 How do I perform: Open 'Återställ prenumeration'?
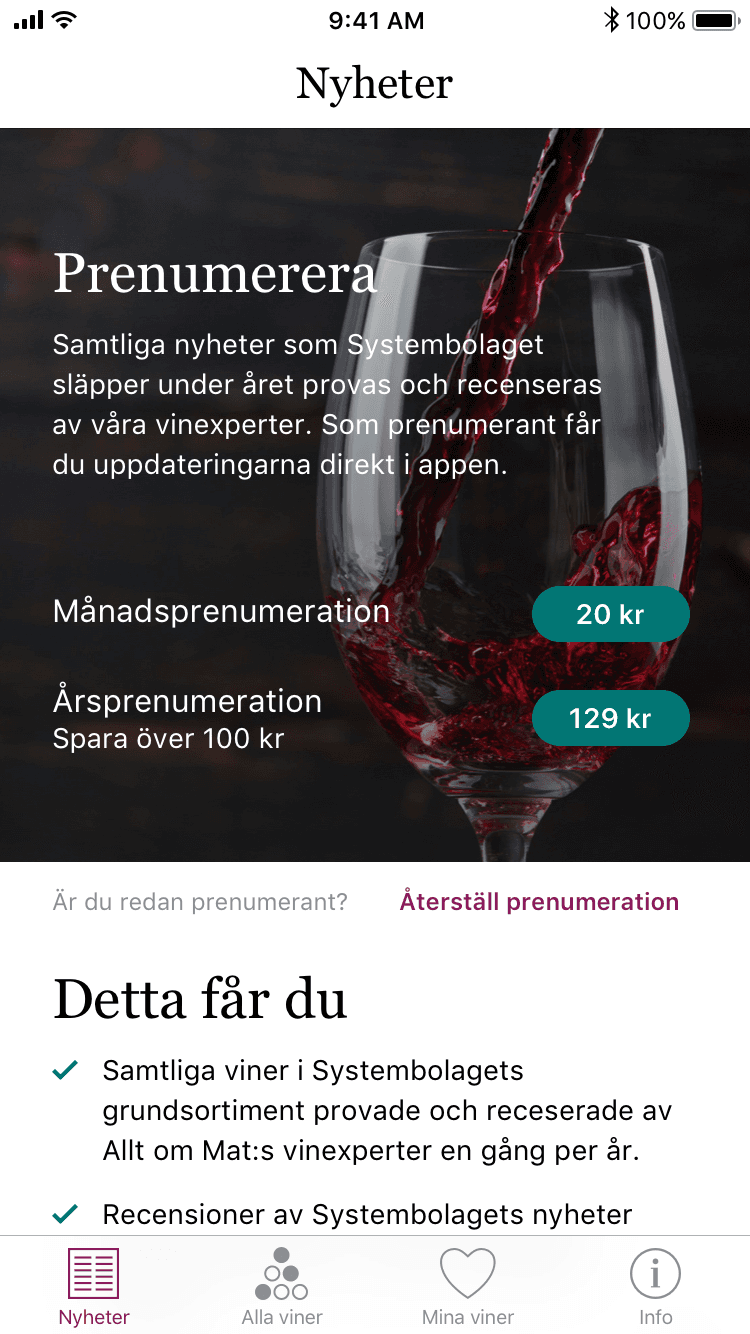(539, 901)
